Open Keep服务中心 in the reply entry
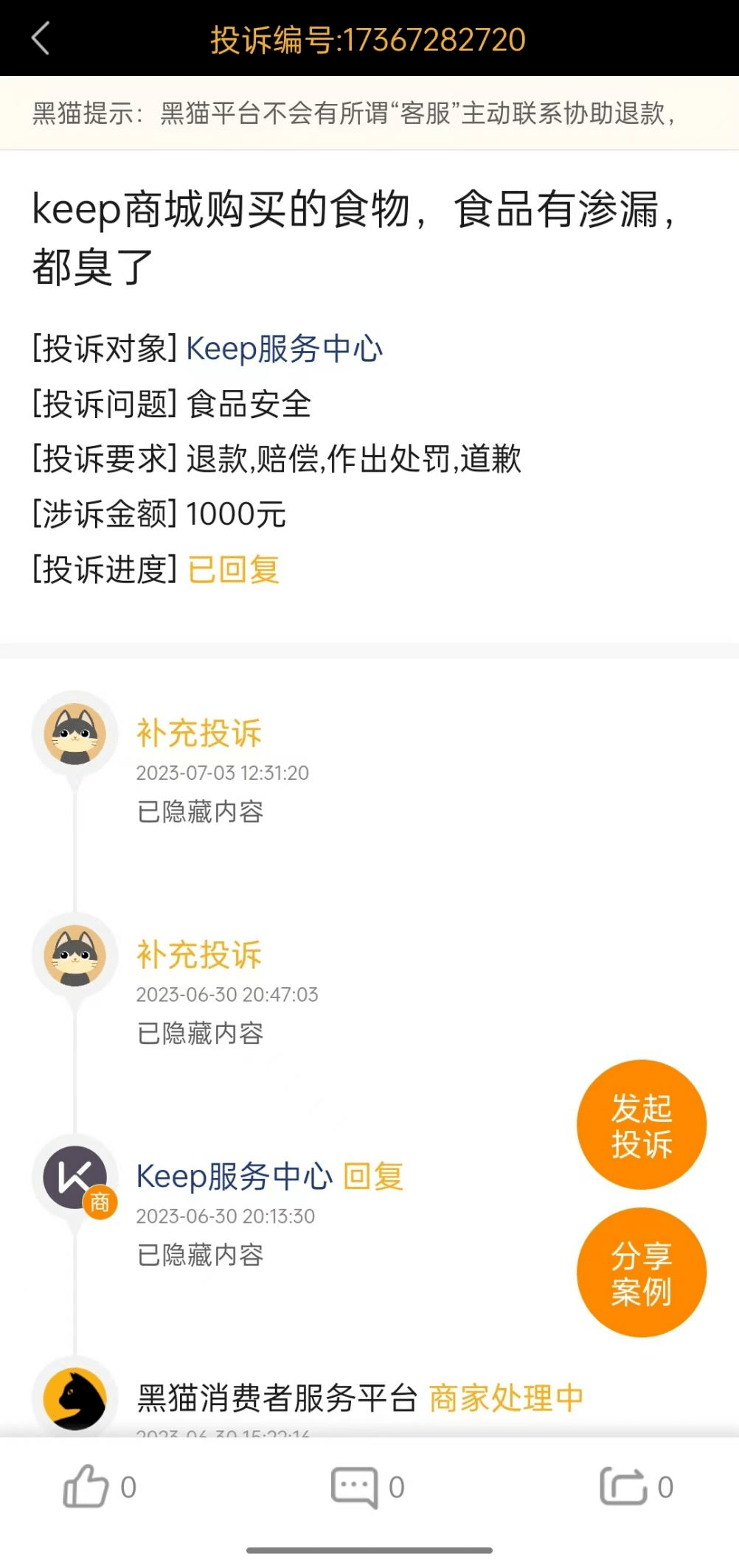 coord(234,1176)
